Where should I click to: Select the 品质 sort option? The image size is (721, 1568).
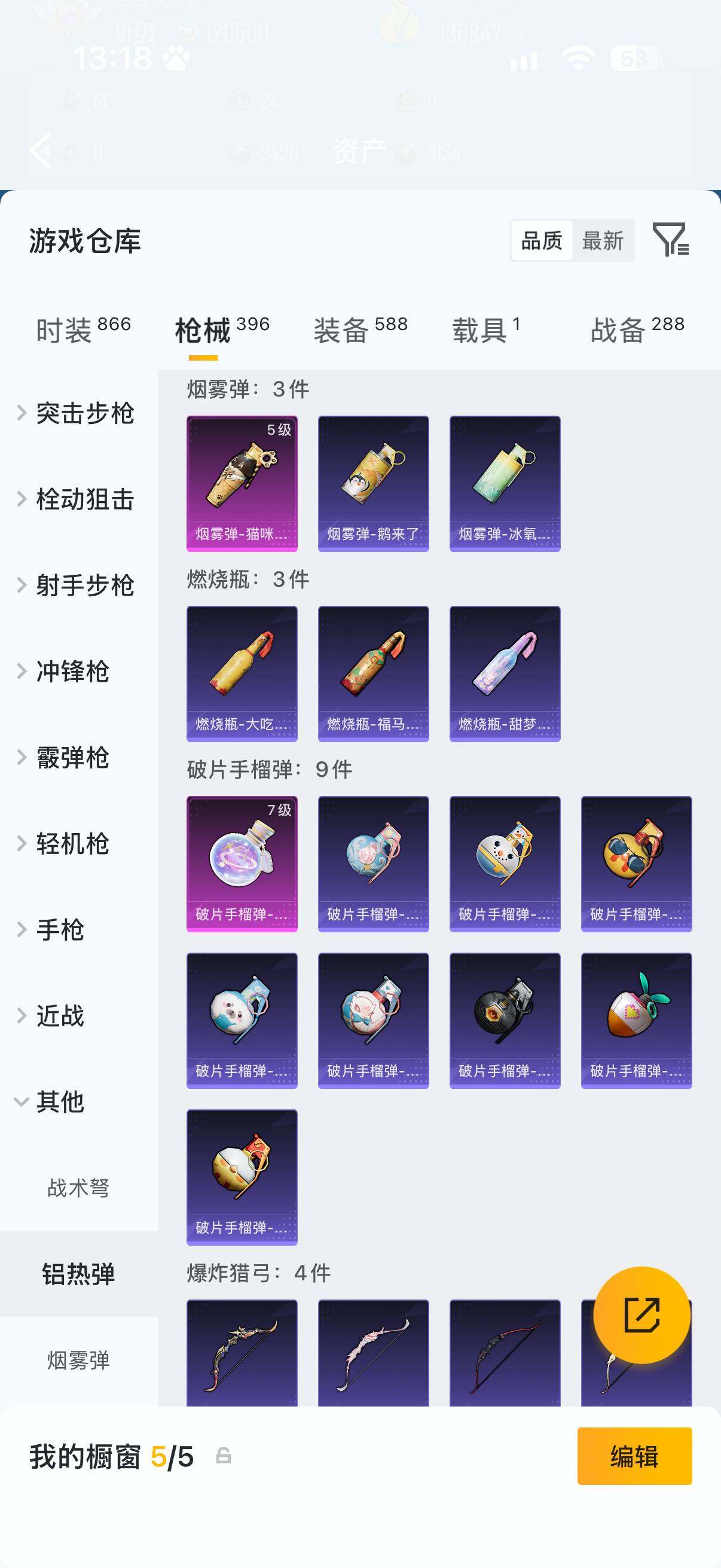[x=542, y=240]
